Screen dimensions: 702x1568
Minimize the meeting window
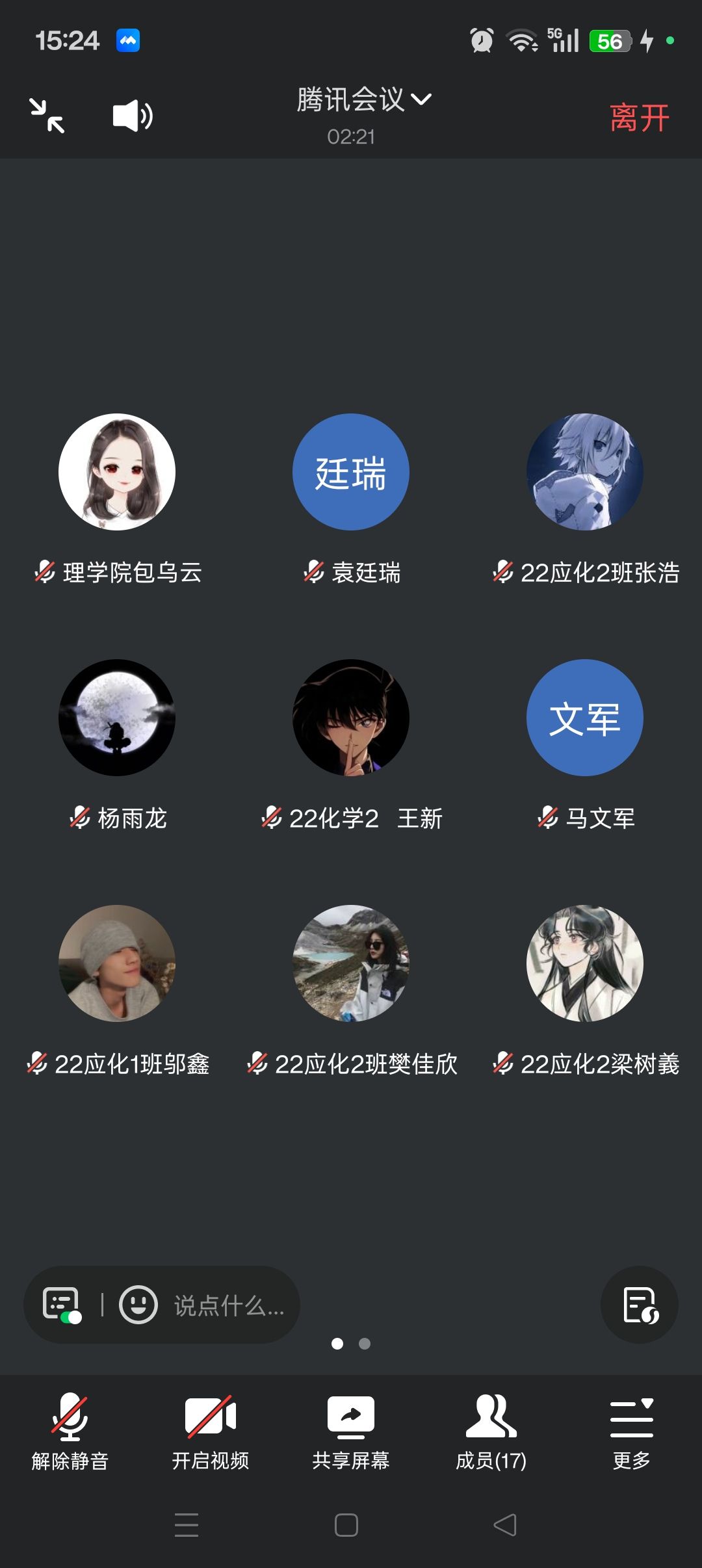(x=47, y=116)
